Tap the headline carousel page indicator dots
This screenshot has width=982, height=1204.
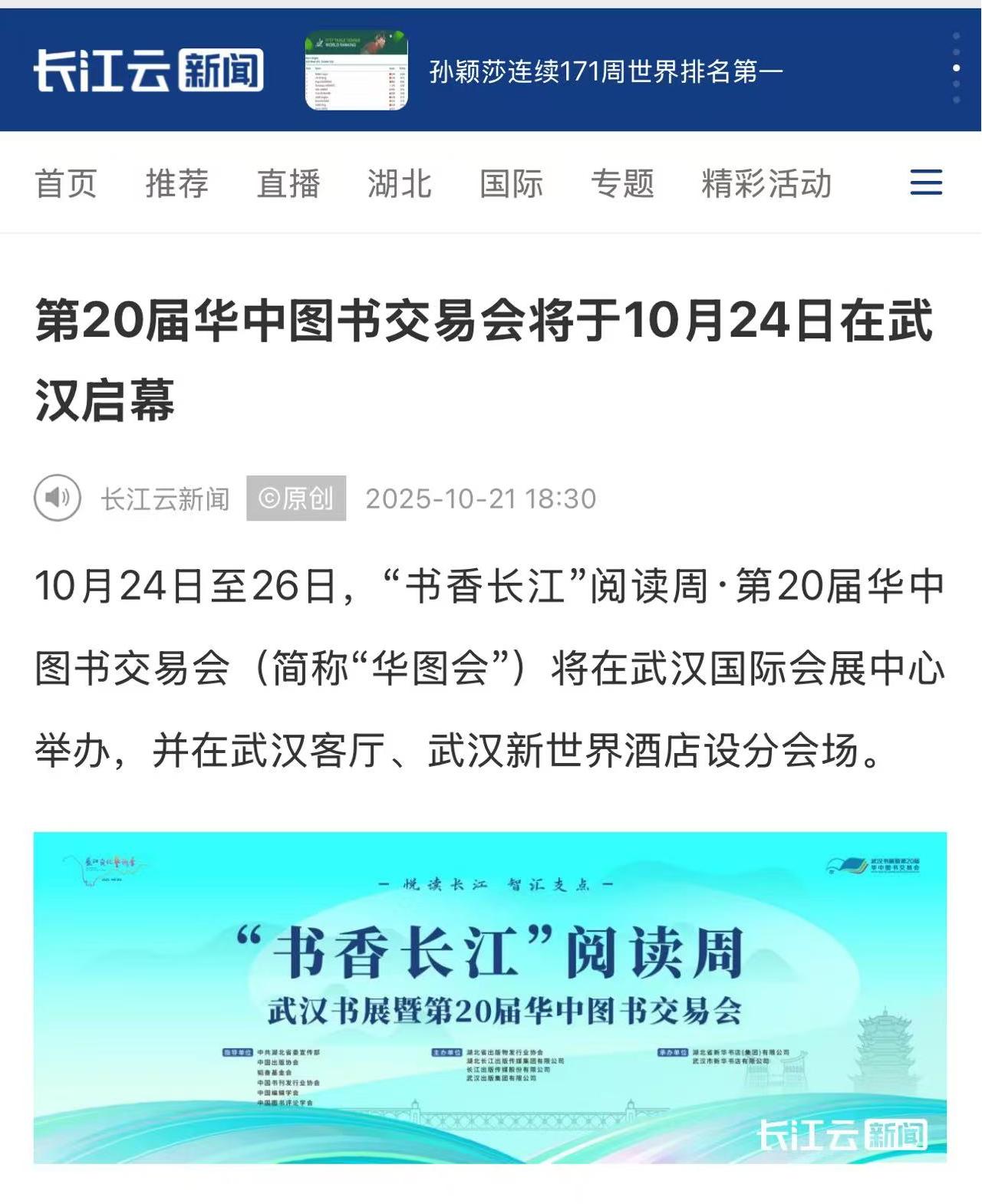pyautogui.click(x=956, y=69)
